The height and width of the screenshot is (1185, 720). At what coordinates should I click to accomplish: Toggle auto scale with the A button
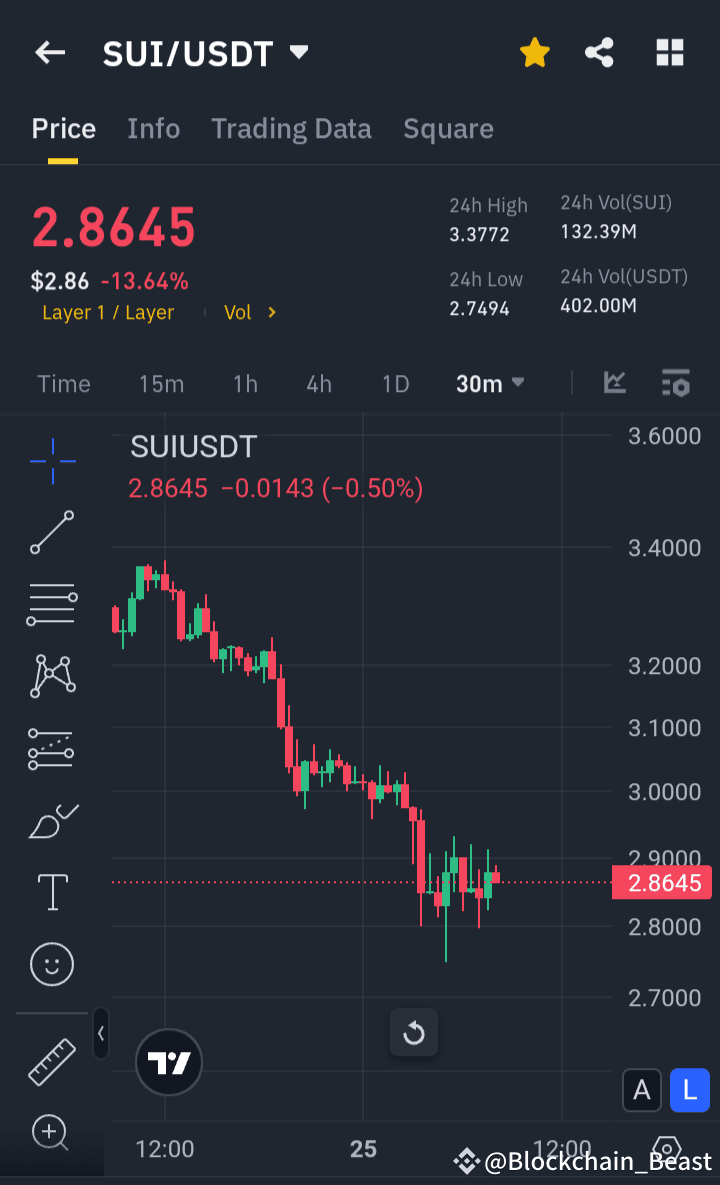pyautogui.click(x=642, y=1090)
